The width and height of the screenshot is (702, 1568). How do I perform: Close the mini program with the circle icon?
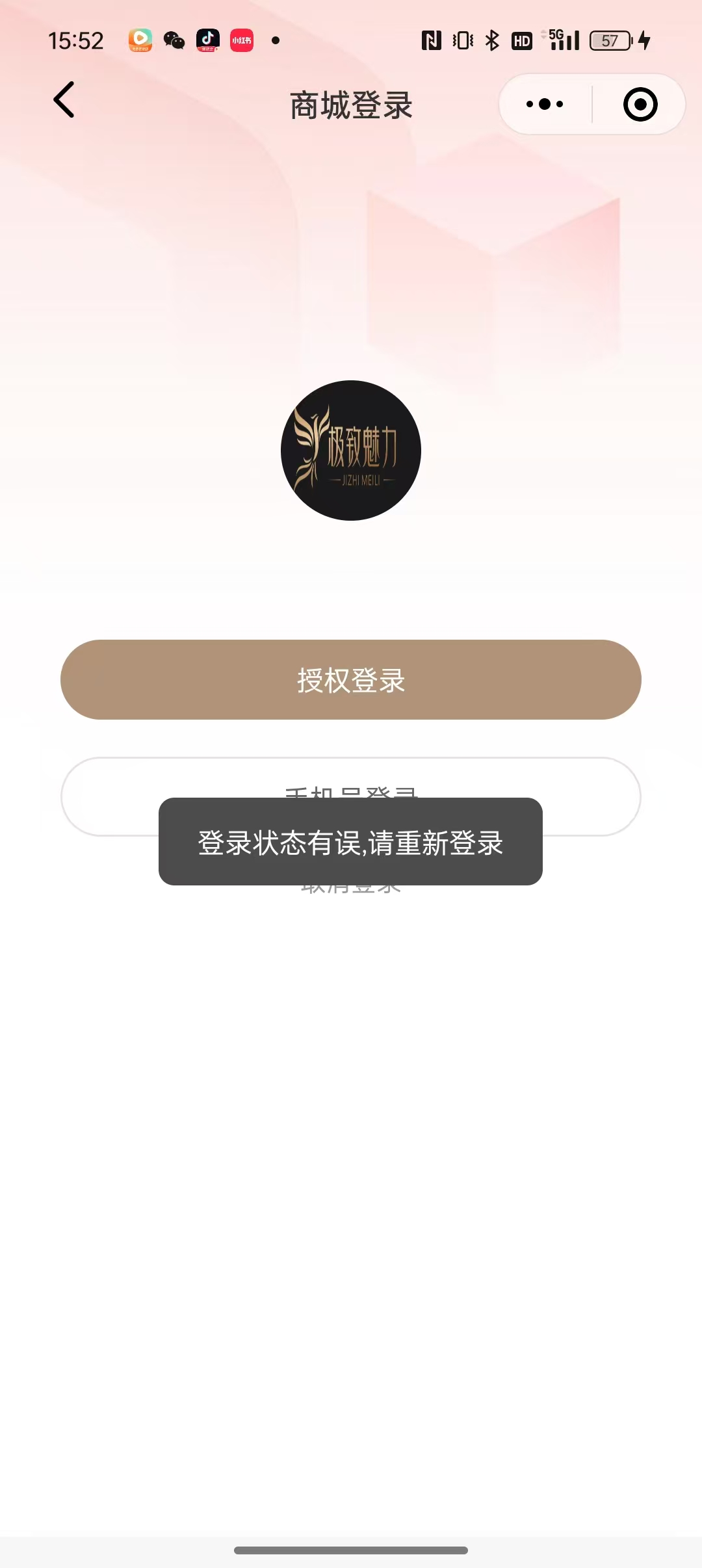click(640, 104)
